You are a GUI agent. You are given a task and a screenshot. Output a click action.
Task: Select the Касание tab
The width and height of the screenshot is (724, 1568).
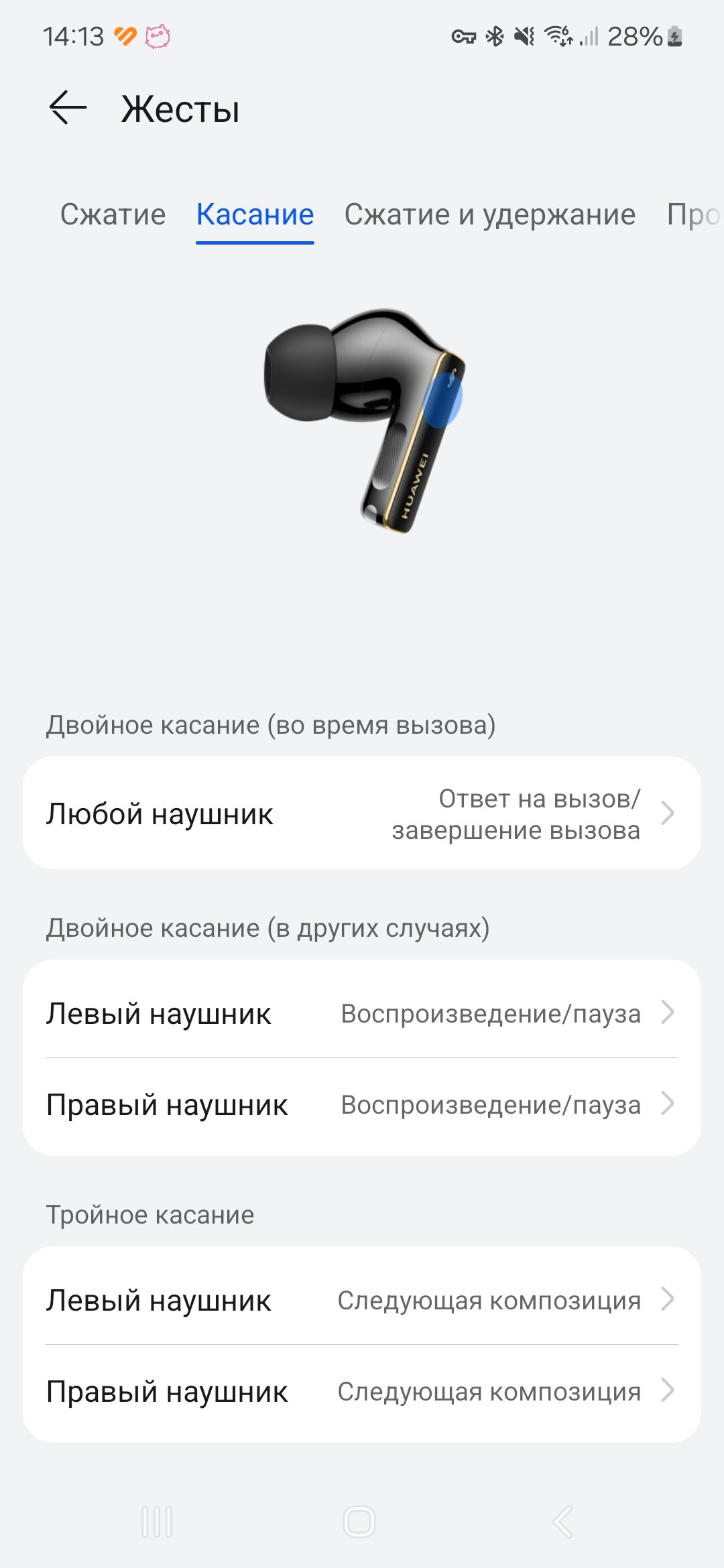tap(255, 215)
